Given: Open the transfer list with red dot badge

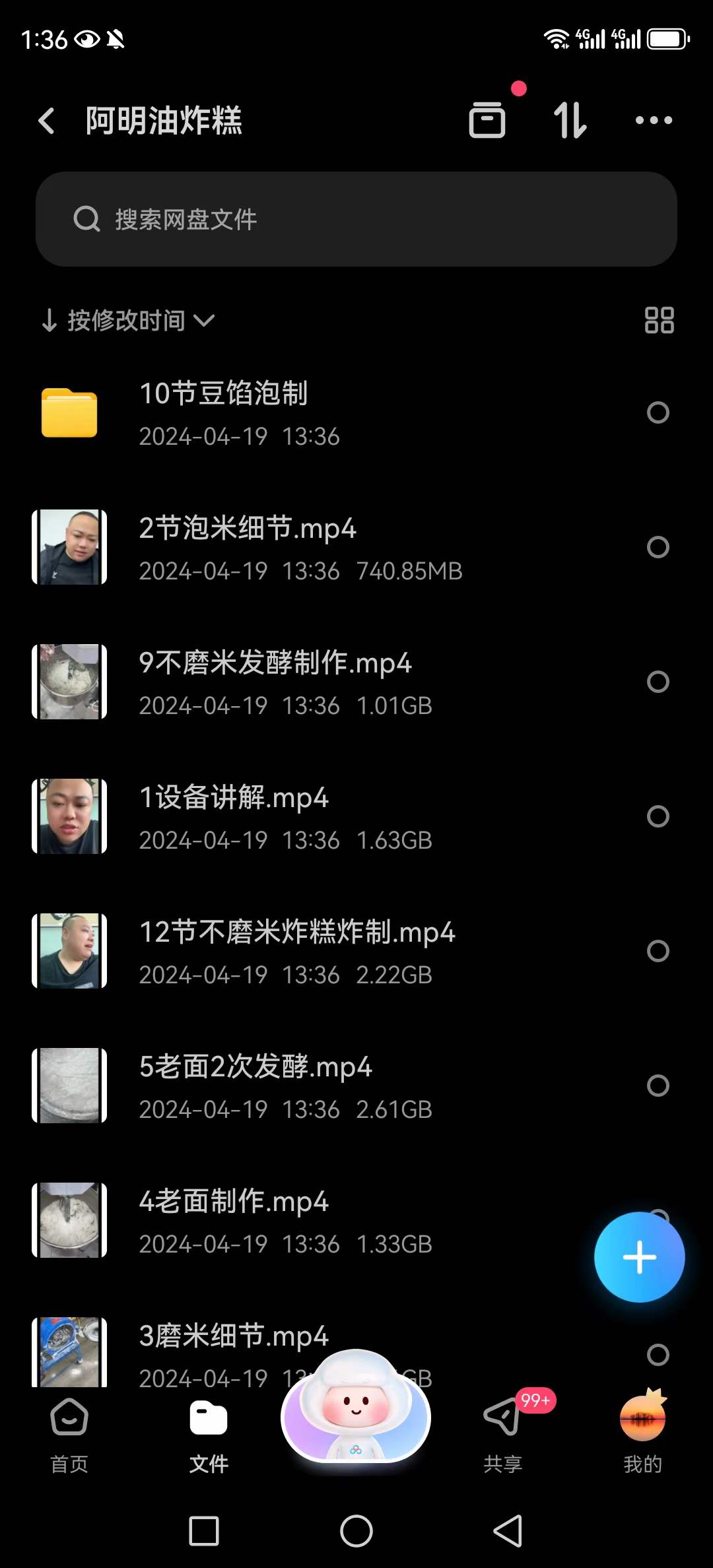Looking at the screenshot, I should [x=487, y=119].
